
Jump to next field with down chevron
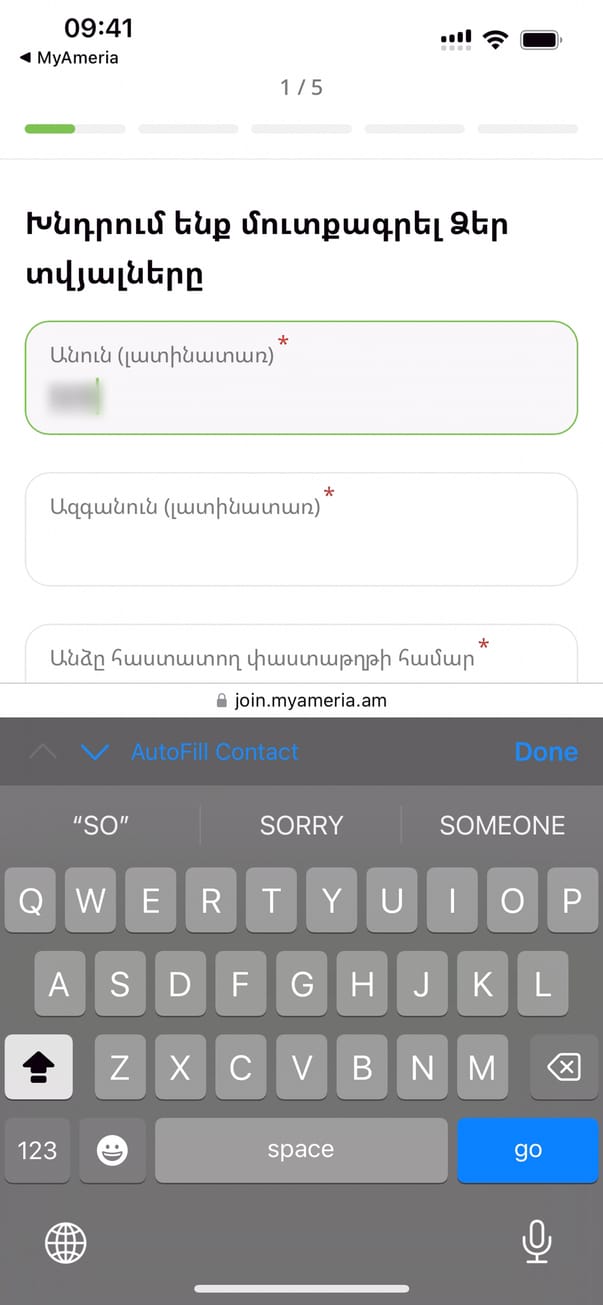pos(94,752)
